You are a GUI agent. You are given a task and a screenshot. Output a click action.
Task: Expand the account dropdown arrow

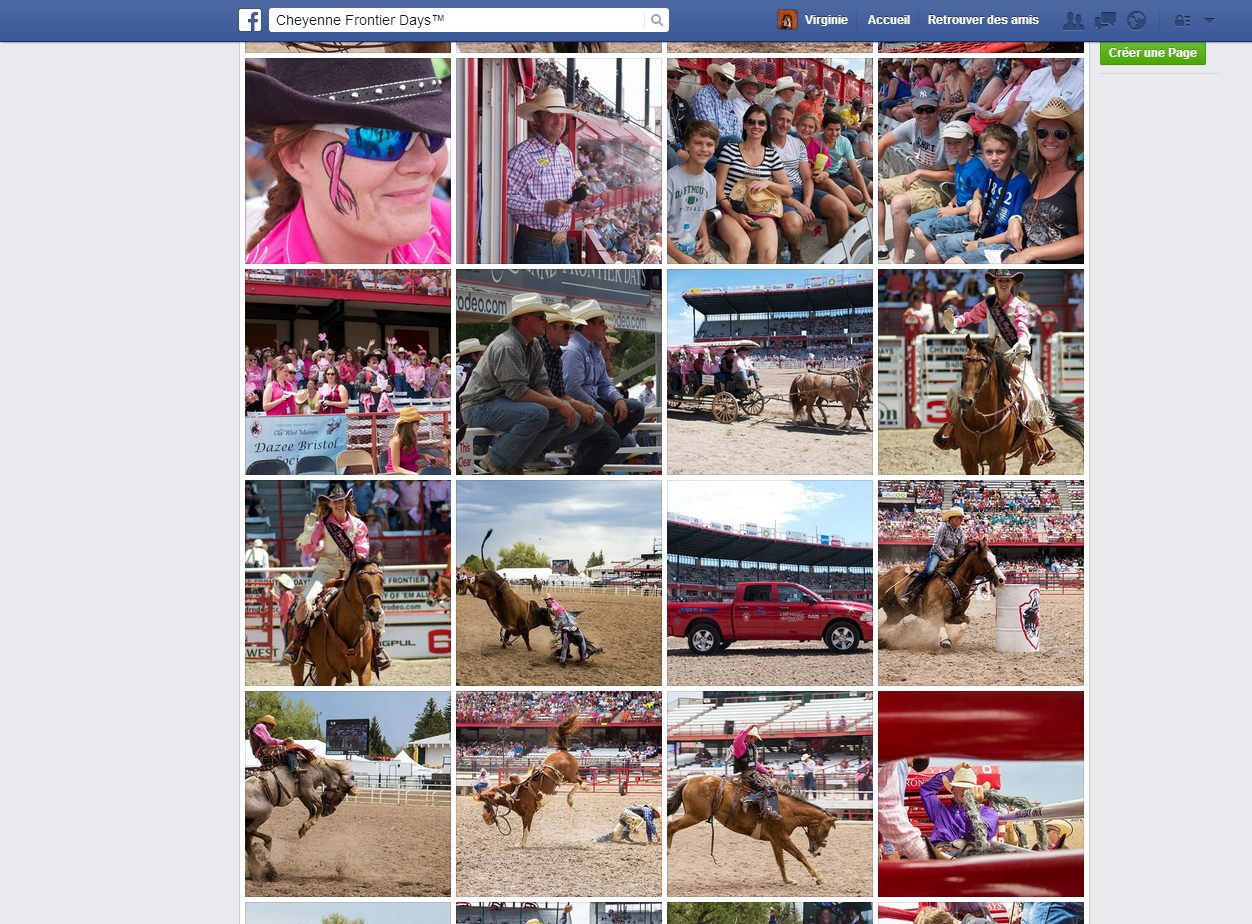[1209, 20]
